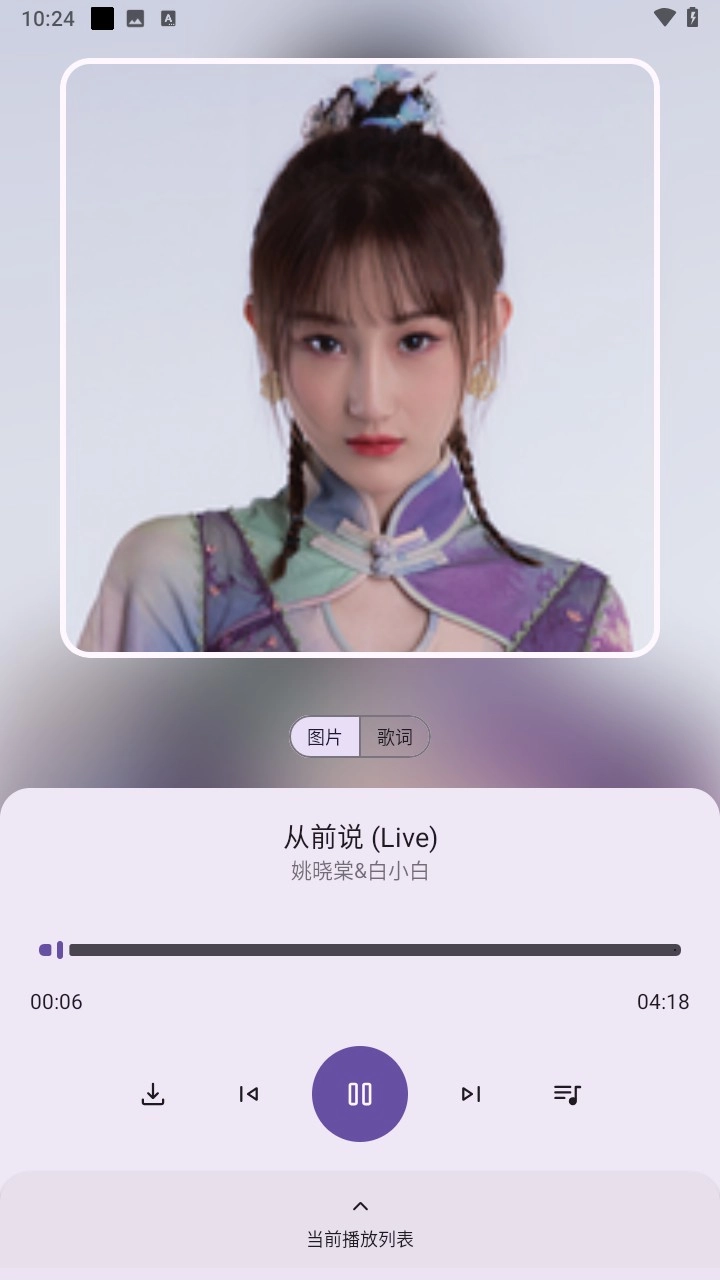Pause the song with the center pause button
The height and width of the screenshot is (1280, 720).
[x=360, y=1094]
